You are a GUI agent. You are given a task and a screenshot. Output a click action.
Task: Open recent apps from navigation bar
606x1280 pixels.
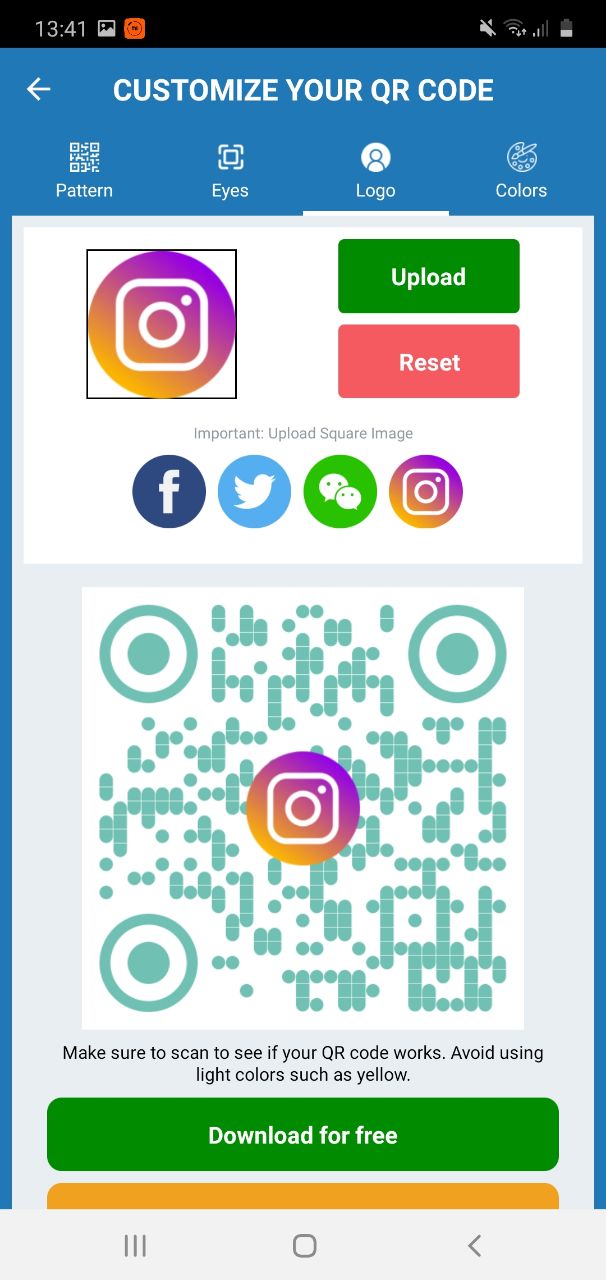pos(135,1245)
